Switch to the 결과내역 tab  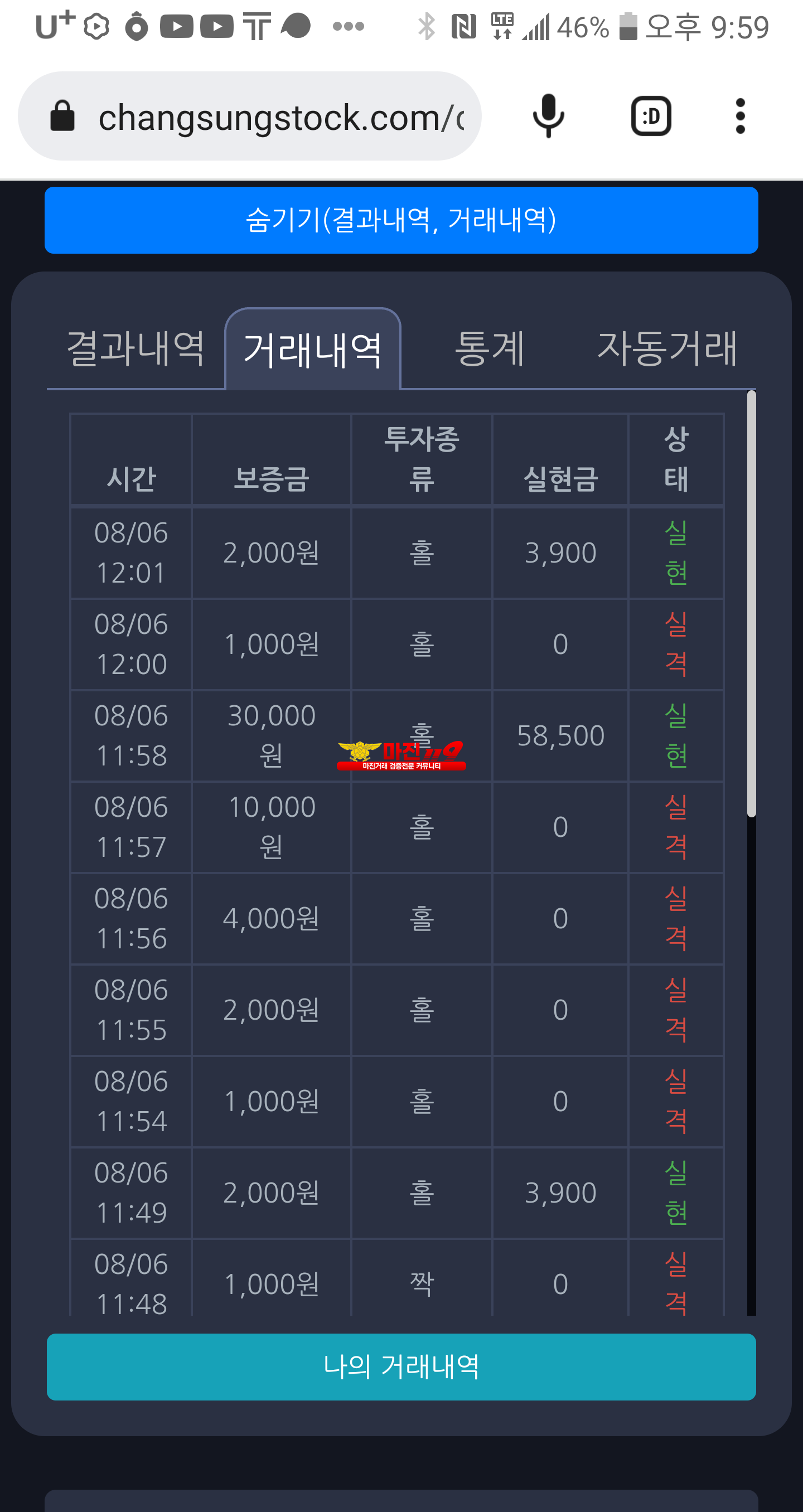136,348
